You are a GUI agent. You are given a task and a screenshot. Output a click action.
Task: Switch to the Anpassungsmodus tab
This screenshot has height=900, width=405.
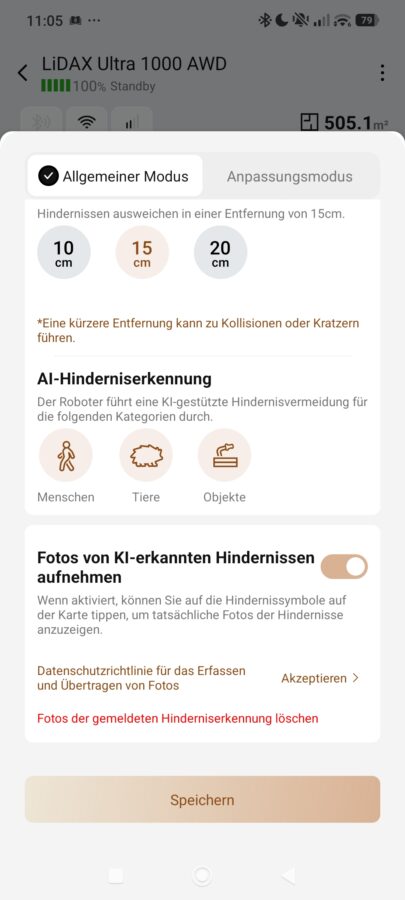(x=290, y=176)
